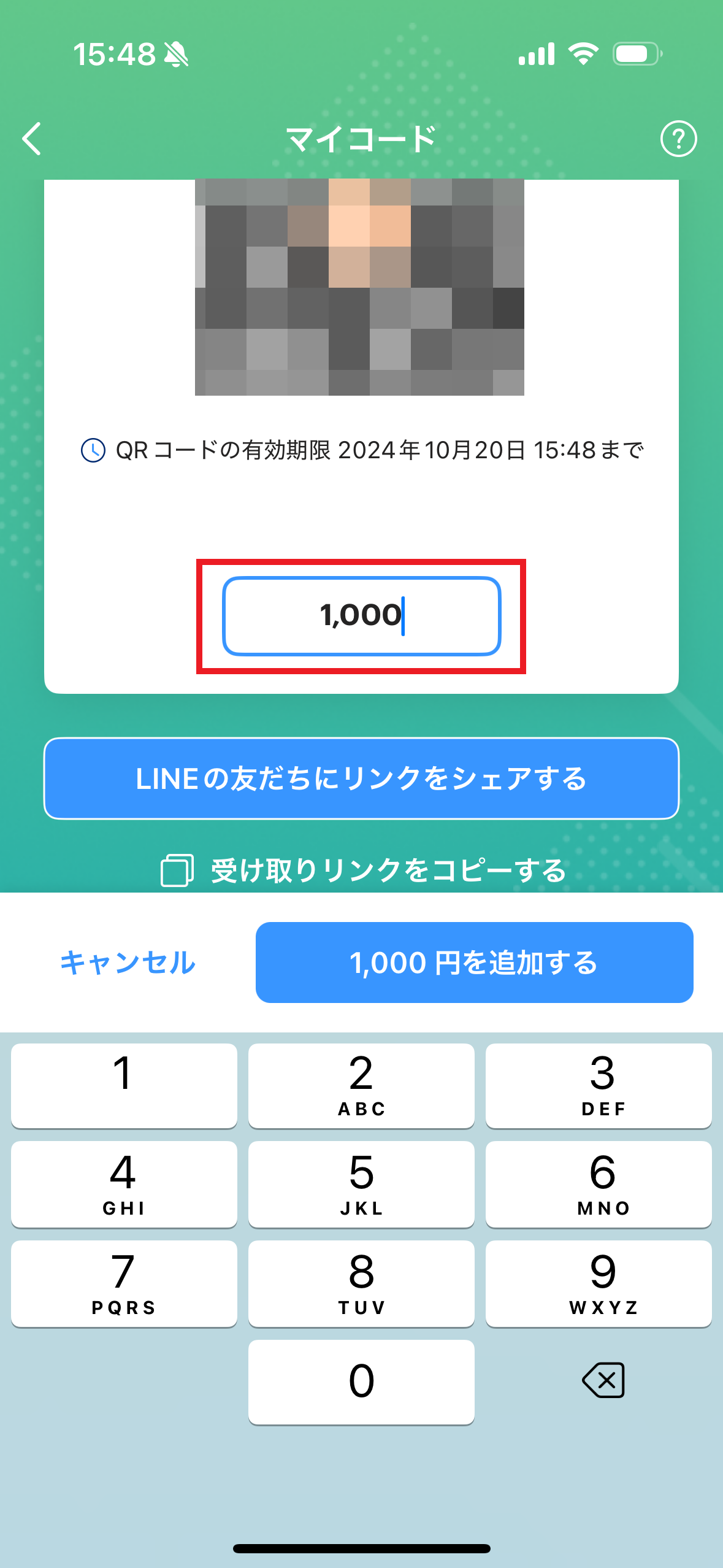
Task: Tap the battery indicator icon
Action: pyautogui.click(x=635, y=54)
